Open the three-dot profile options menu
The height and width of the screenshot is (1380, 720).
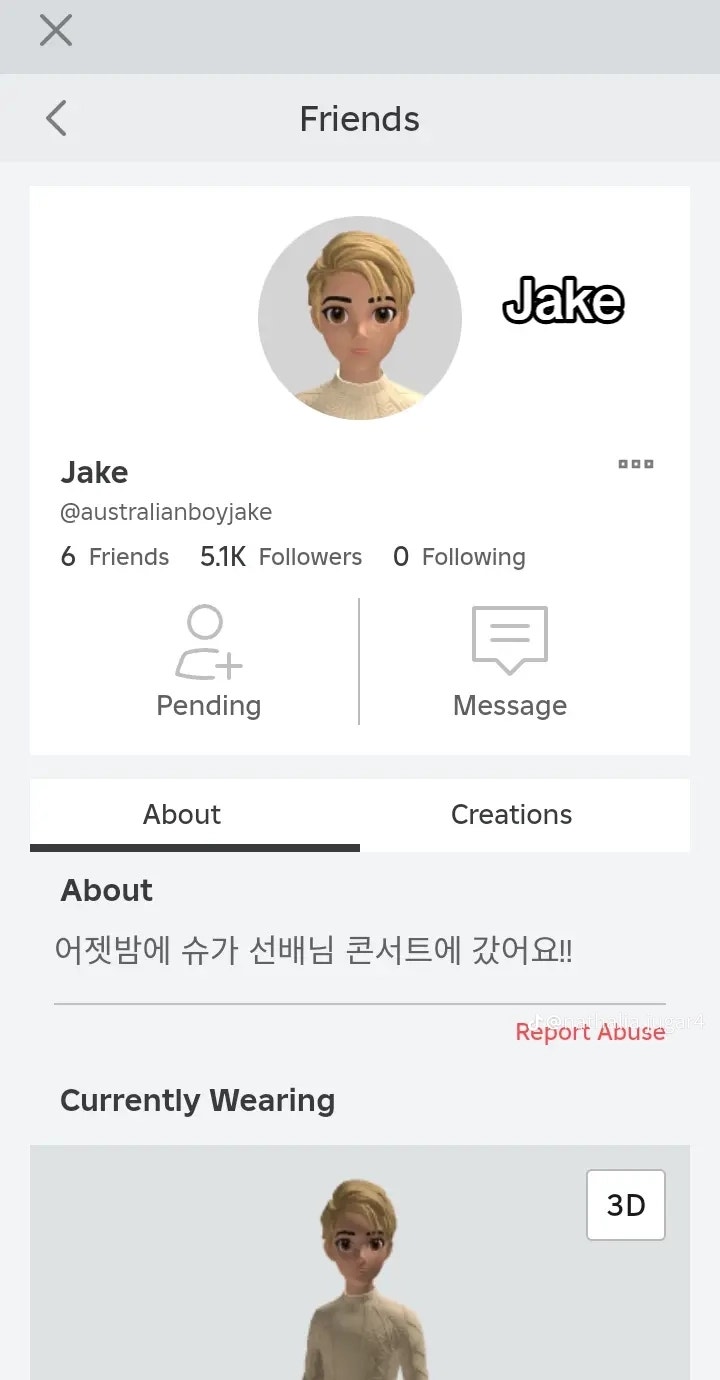pos(636,463)
